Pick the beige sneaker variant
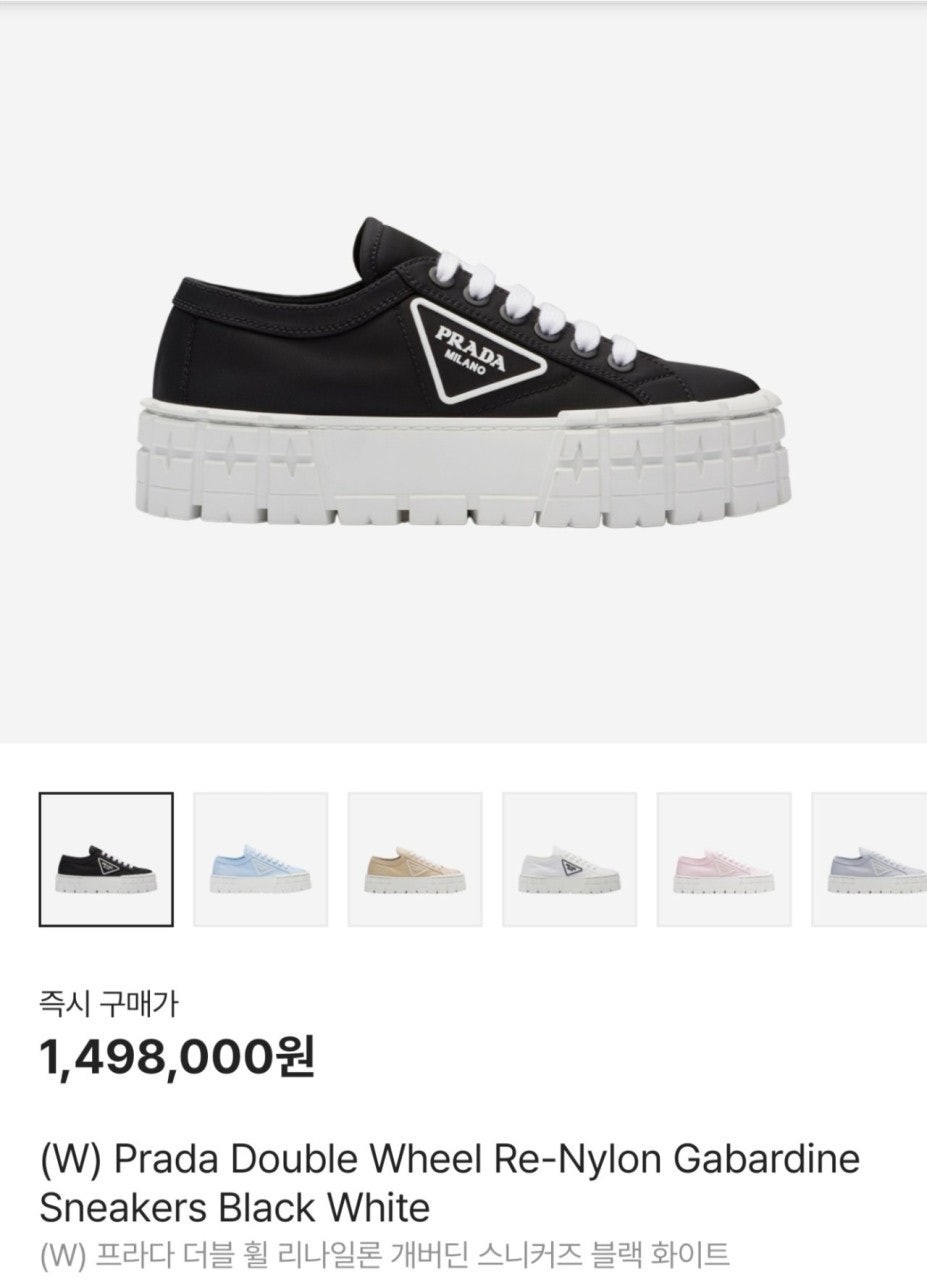 point(415,859)
